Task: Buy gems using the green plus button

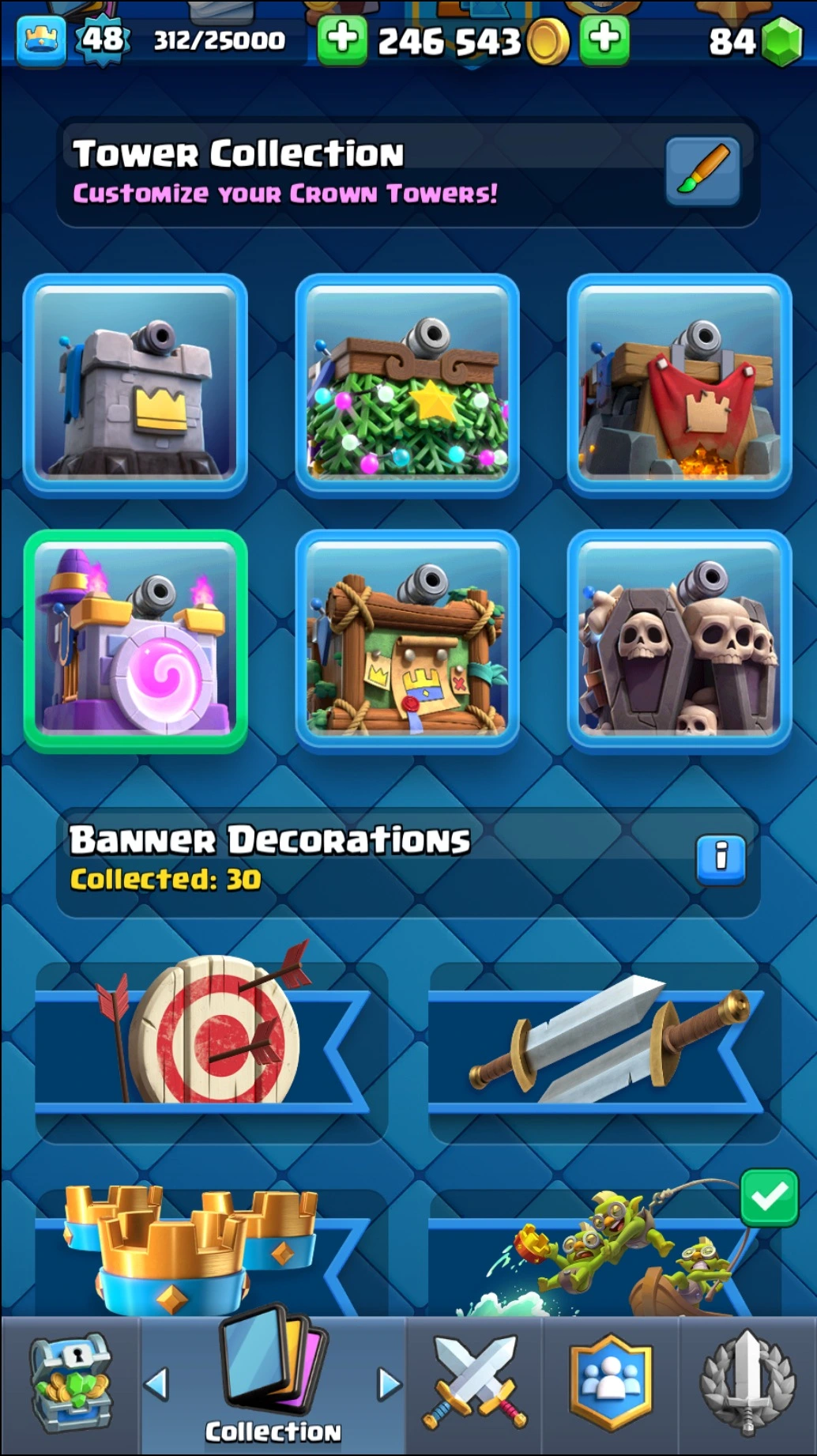Action: (604, 40)
